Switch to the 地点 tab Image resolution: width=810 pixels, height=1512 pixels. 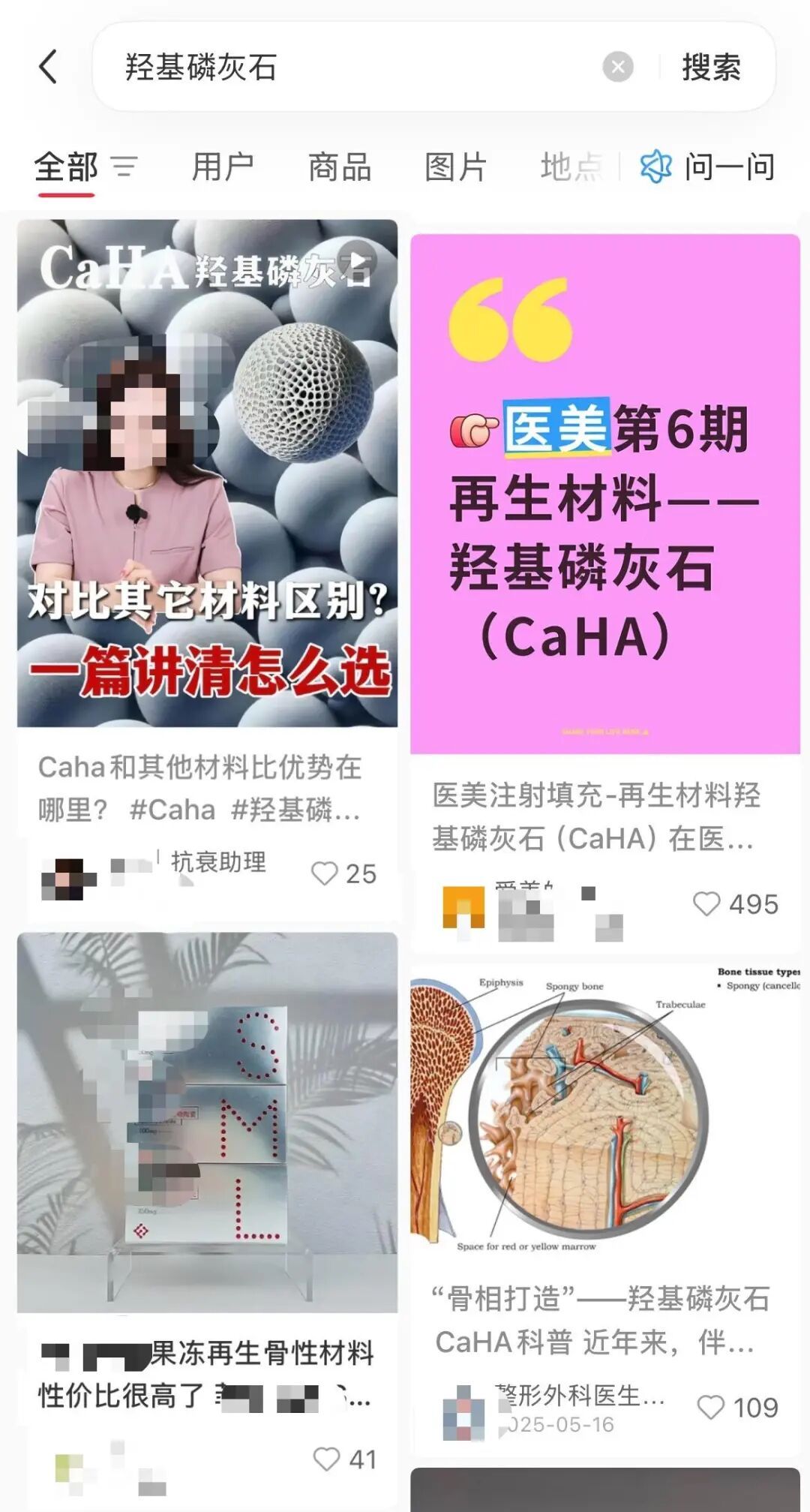(x=571, y=167)
